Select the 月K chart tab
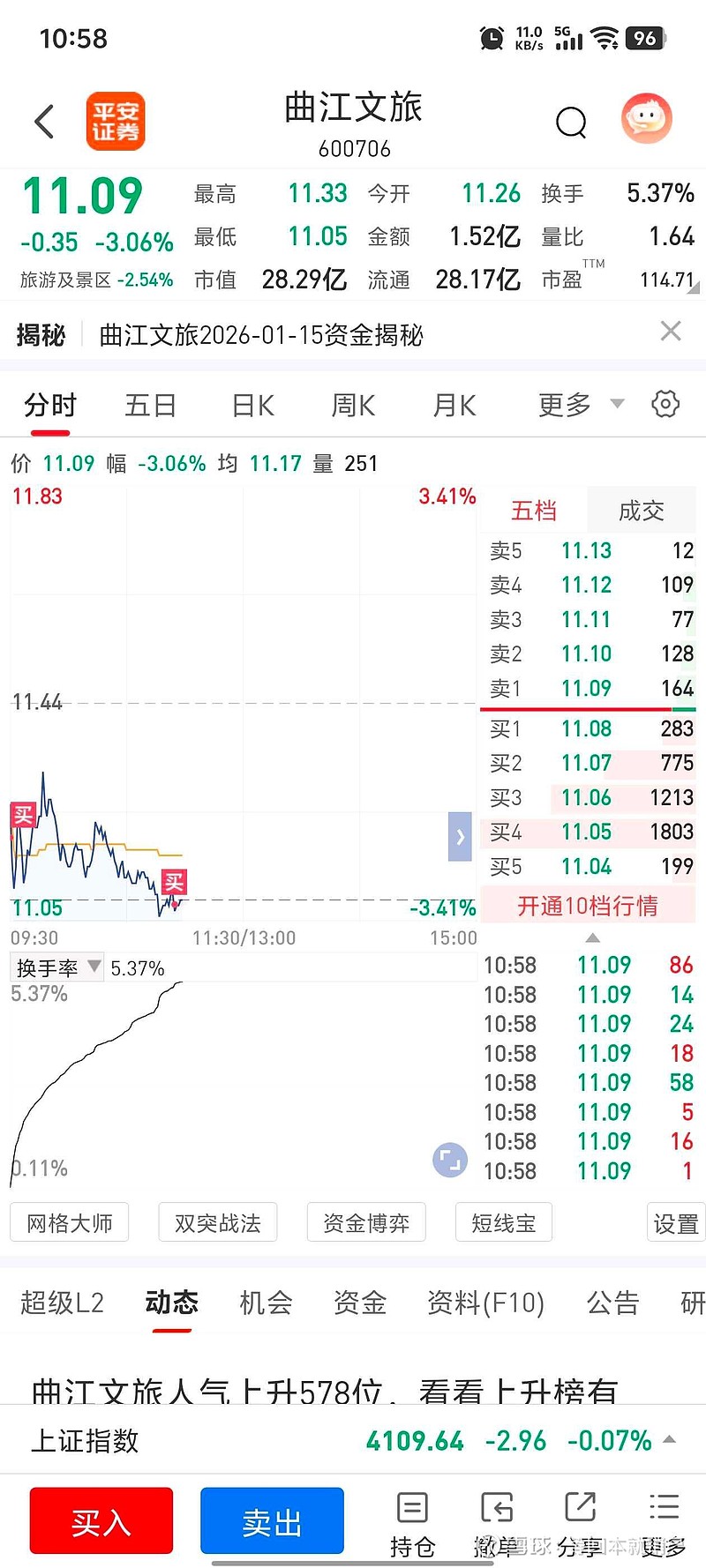This screenshot has width=706, height=1568. point(454,406)
